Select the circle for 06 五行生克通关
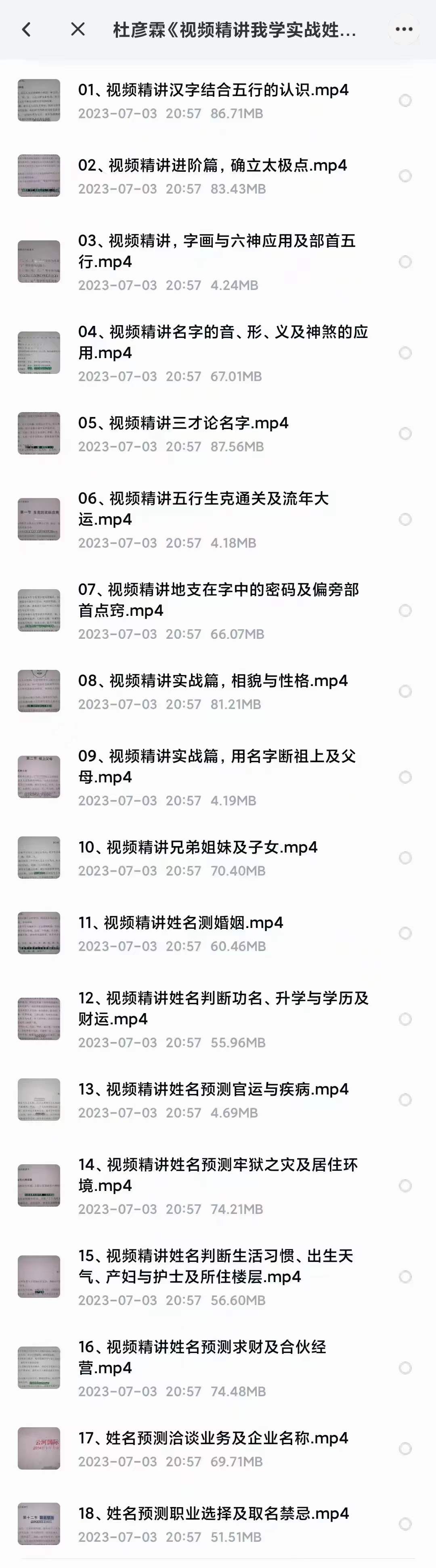Image resolution: width=436 pixels, height=1568 pixels. click(x=405, y=519)
